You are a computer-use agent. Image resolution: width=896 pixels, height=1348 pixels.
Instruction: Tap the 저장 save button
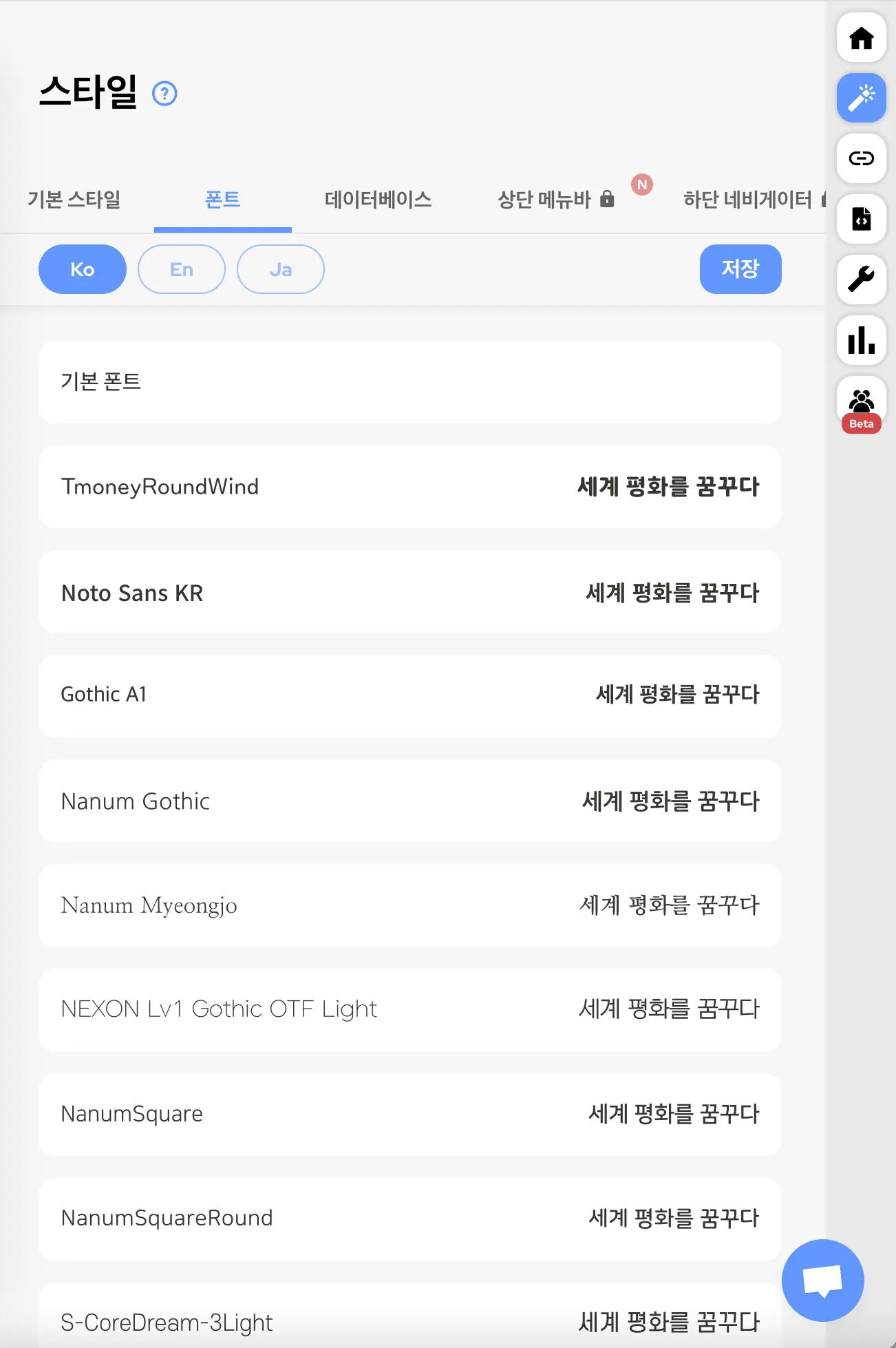tap(740, 269)
